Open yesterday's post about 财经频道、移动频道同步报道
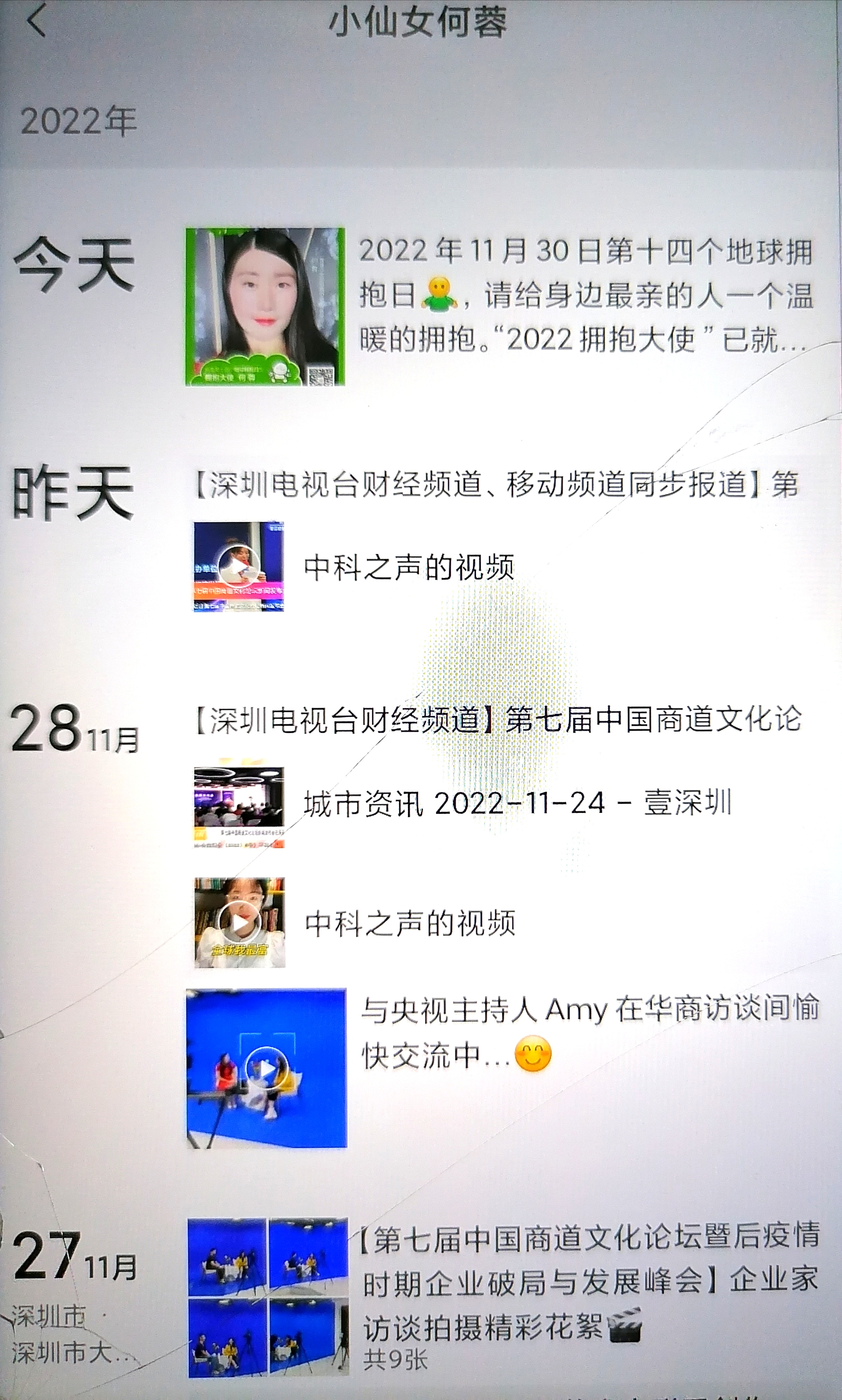842x1400 pixels. [x=496, y=484]
